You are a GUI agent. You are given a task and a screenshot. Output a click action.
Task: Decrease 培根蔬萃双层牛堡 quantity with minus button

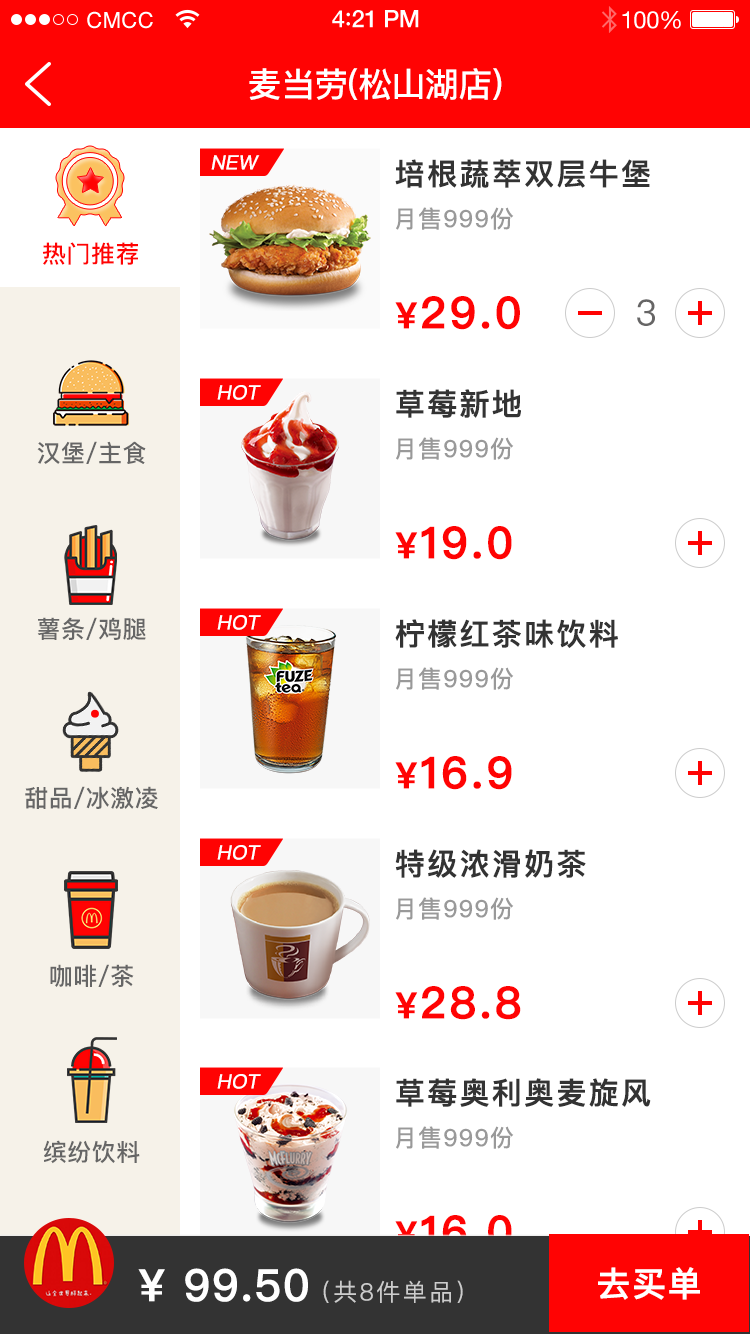[x=590, y=313]
